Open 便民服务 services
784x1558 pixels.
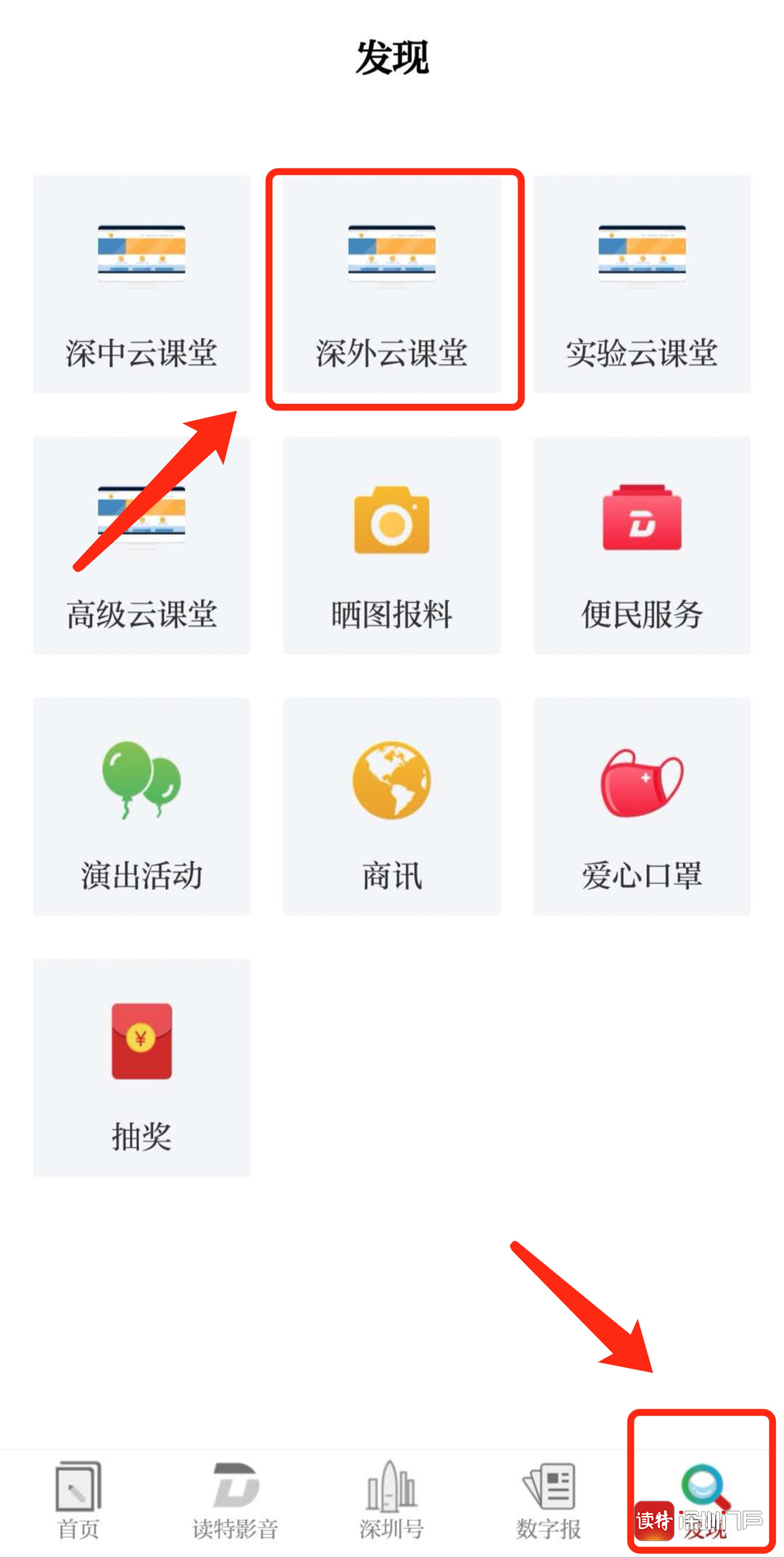(x=642, y=545)
